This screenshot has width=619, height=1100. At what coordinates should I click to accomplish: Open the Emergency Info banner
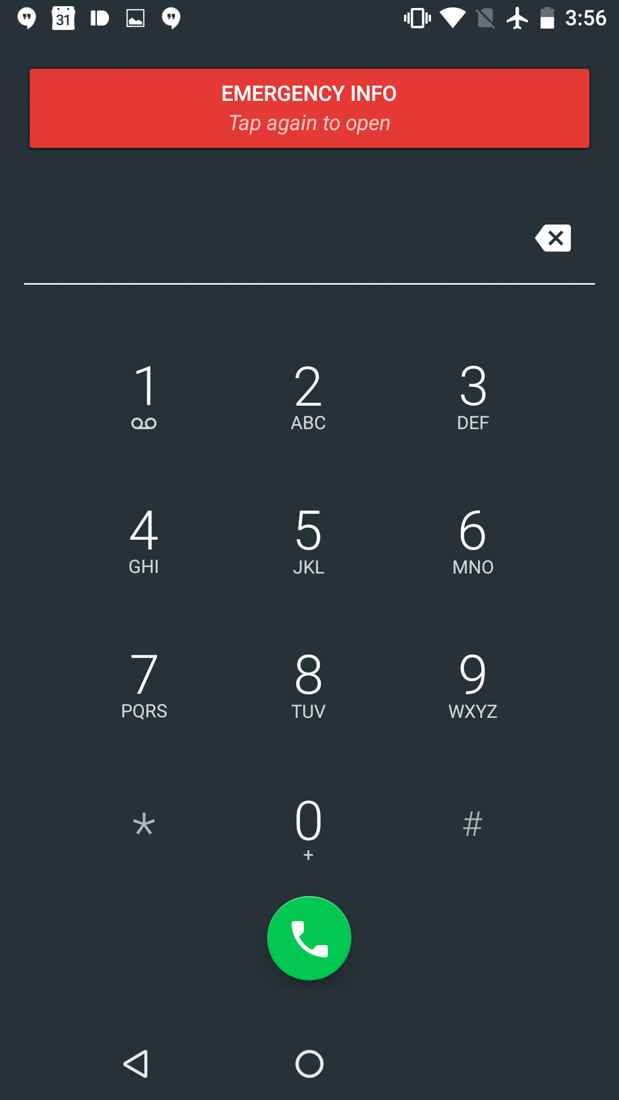pyautogui.click(x=309, y=108)
